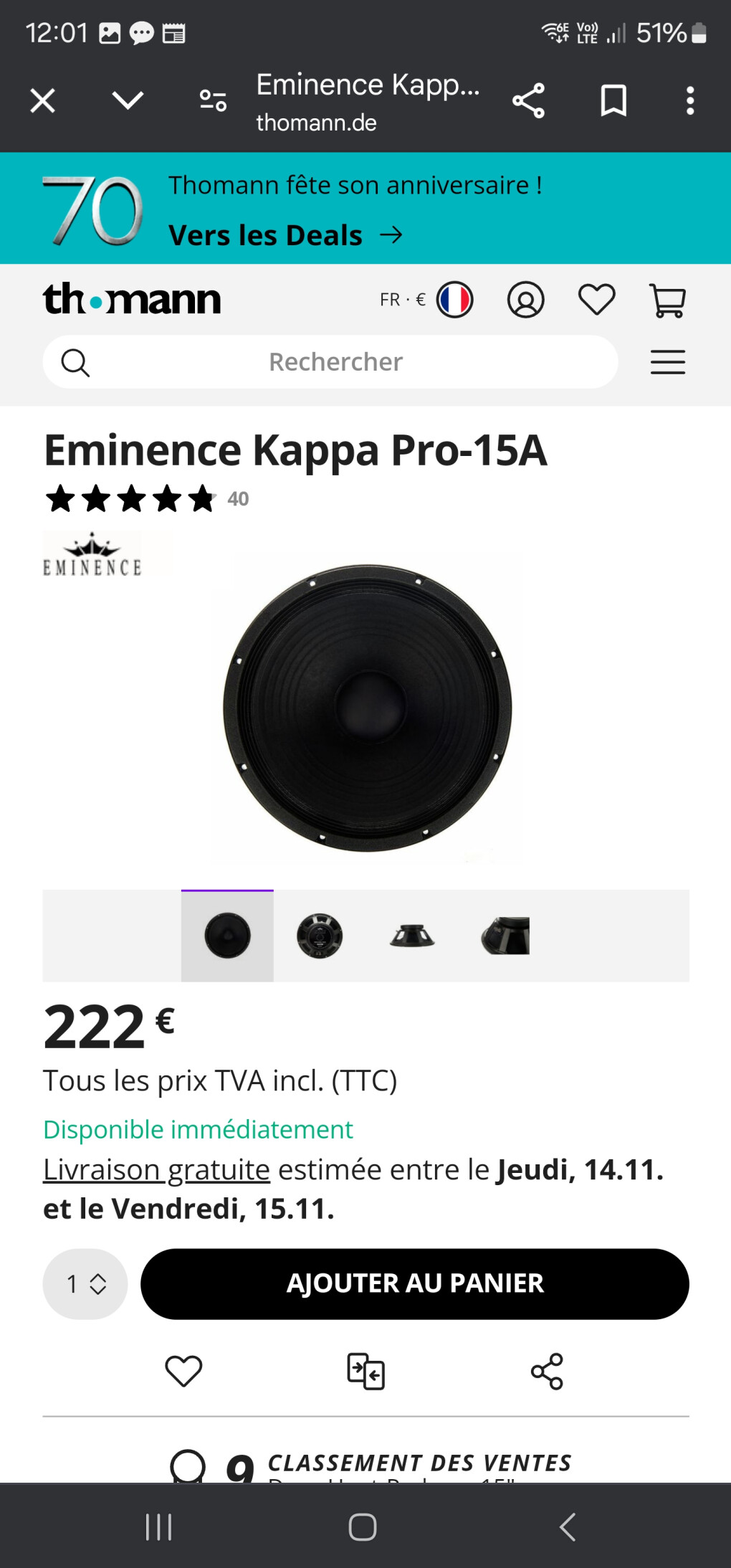
Task: Show the rear view speaker thumbnail
Action: [320, 936]
